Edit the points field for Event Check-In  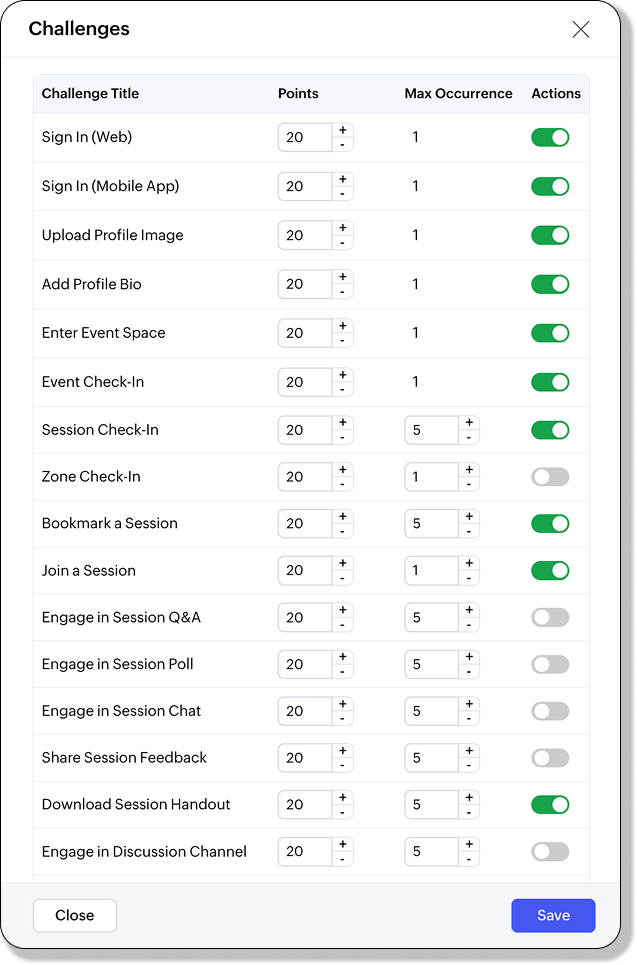tap(304, 382)
